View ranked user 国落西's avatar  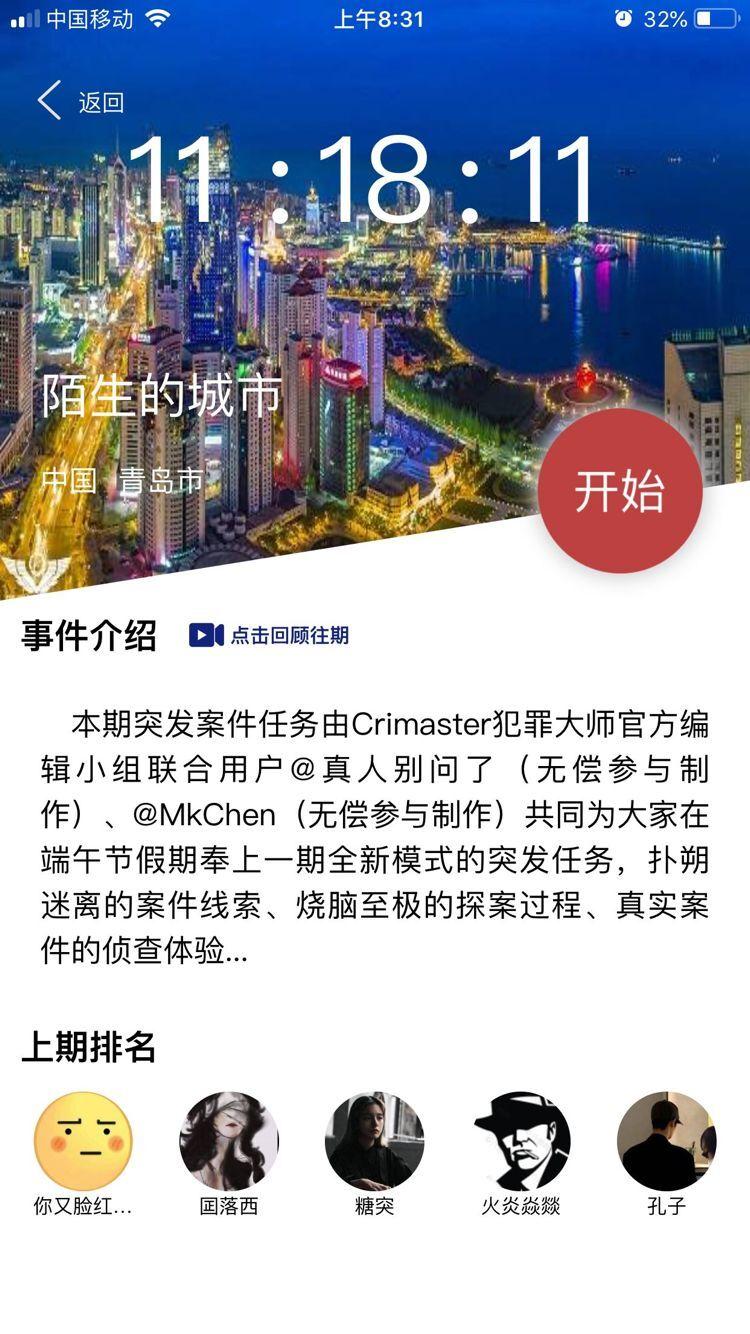click(x=229, y=1142)
